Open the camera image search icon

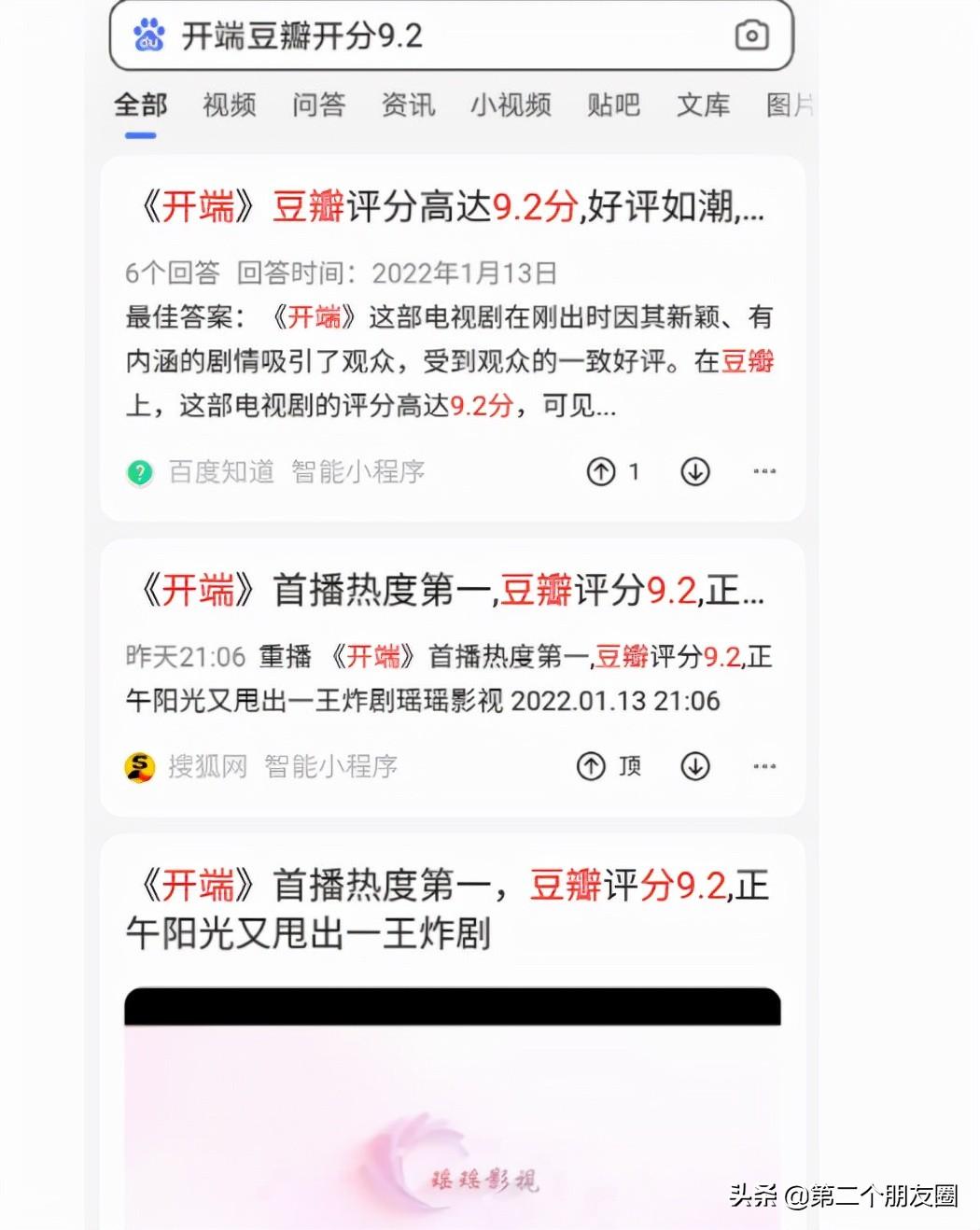point(751,36)
